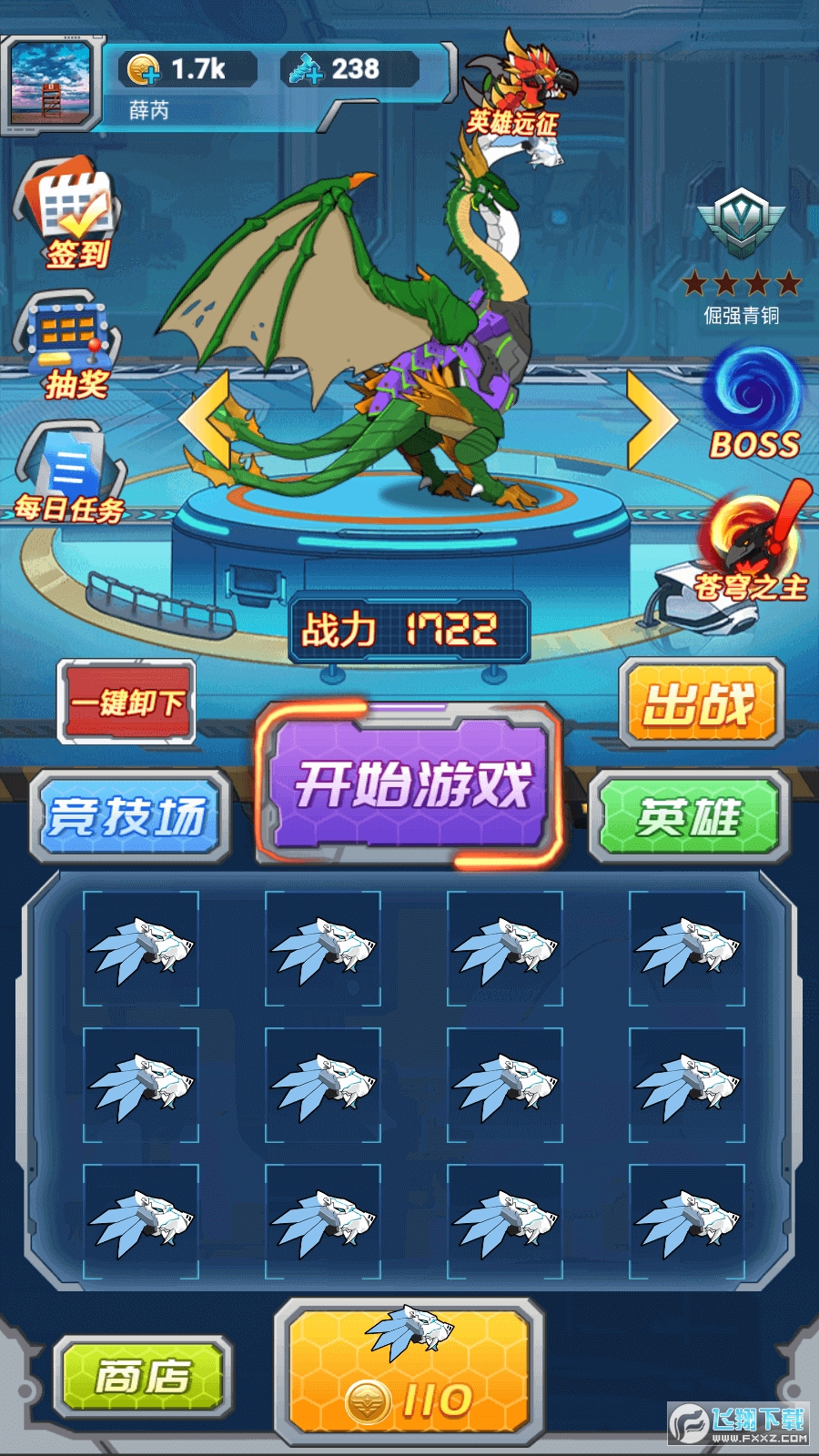The width and height of the screenshot is (819, 1456).
Task: Show next hero with right arrow
Action: [x=650, y=419]
